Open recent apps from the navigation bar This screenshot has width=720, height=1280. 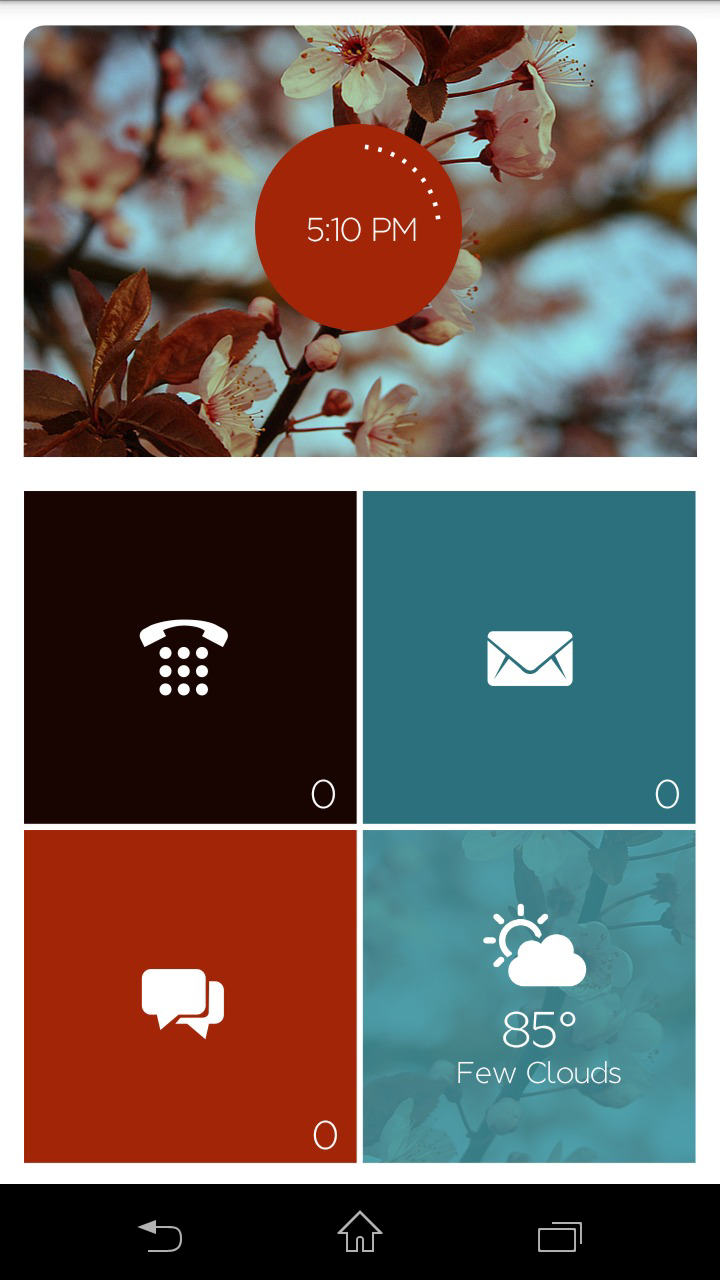coord(560,1236)
